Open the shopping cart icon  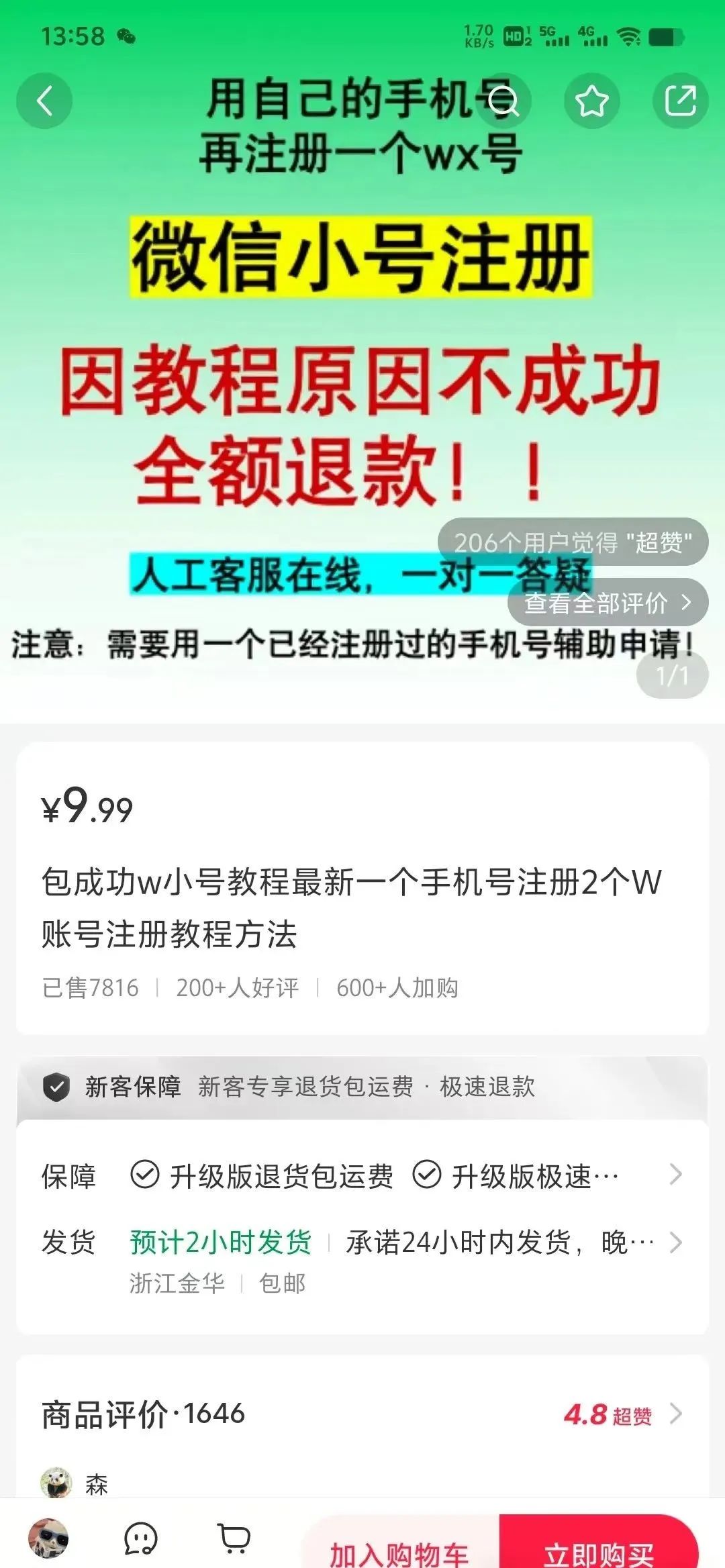[234, 1538]
